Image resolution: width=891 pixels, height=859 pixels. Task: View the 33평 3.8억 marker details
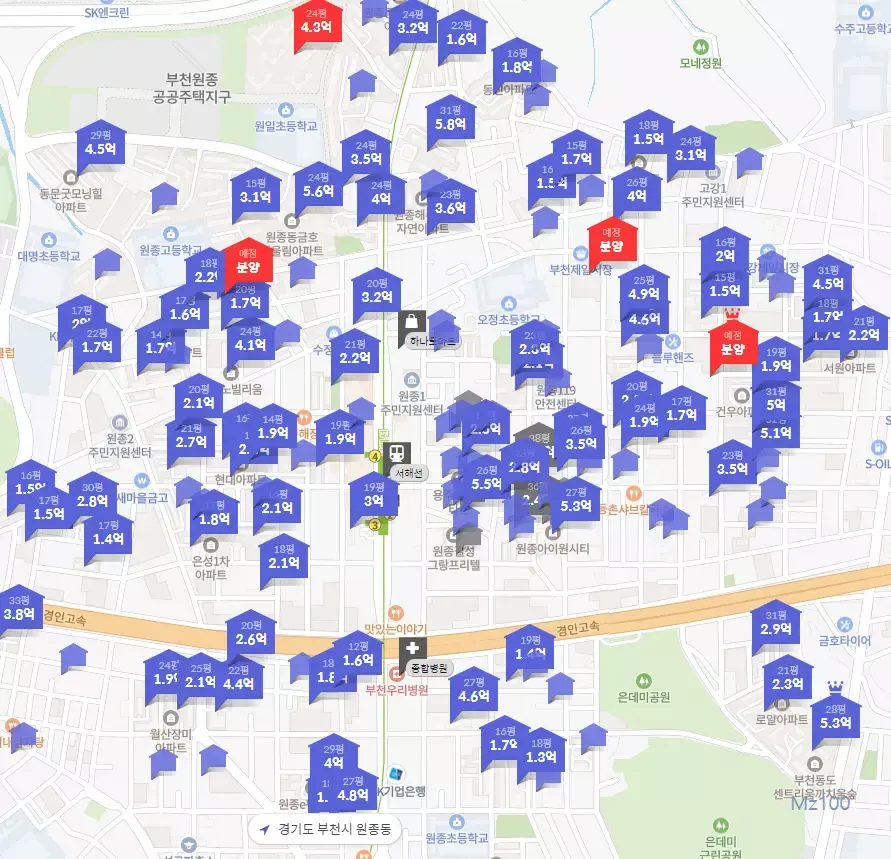pos(18,609)
